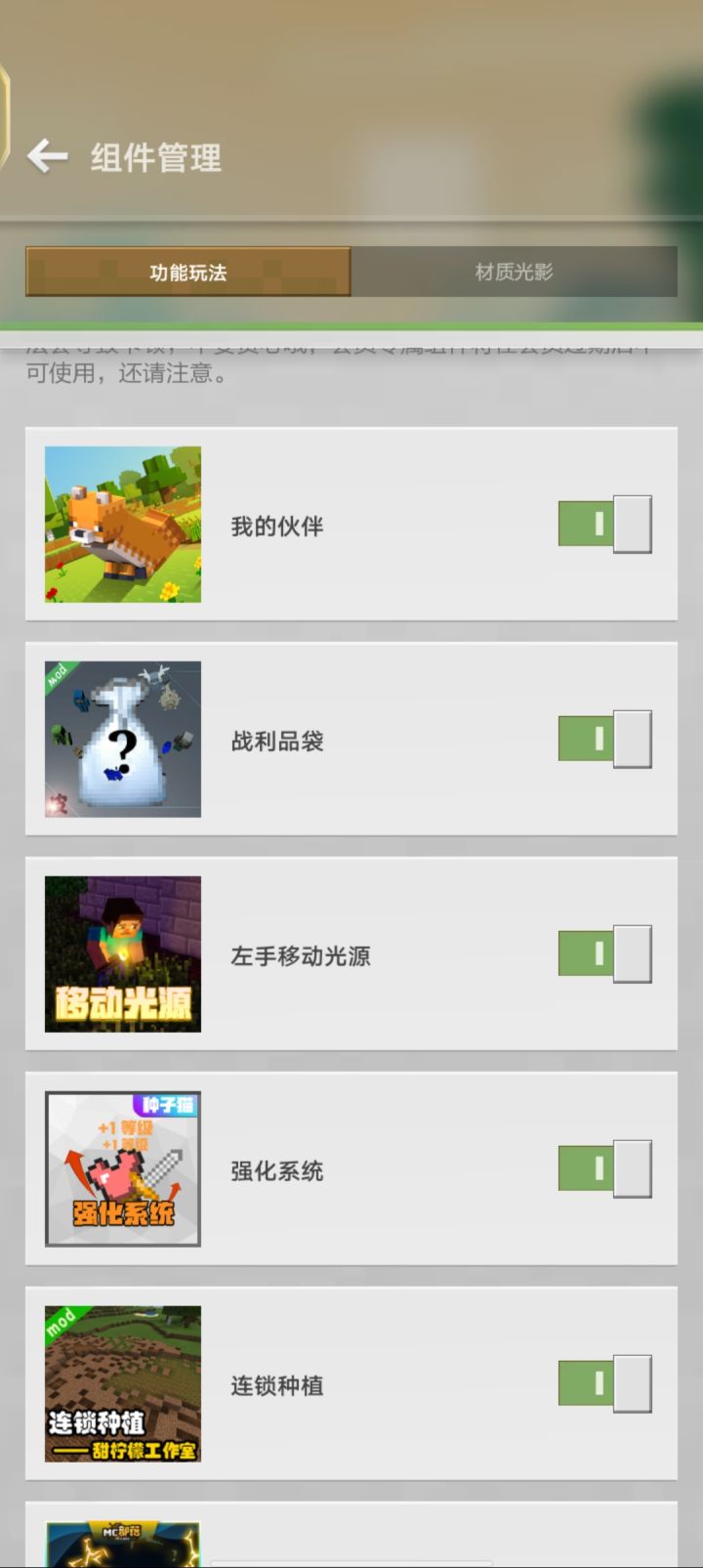The height and width of the screenshot is (1568, 703).
Task: Disable the 连锁种植 toggle
Action: click(x=604, y=1384)
